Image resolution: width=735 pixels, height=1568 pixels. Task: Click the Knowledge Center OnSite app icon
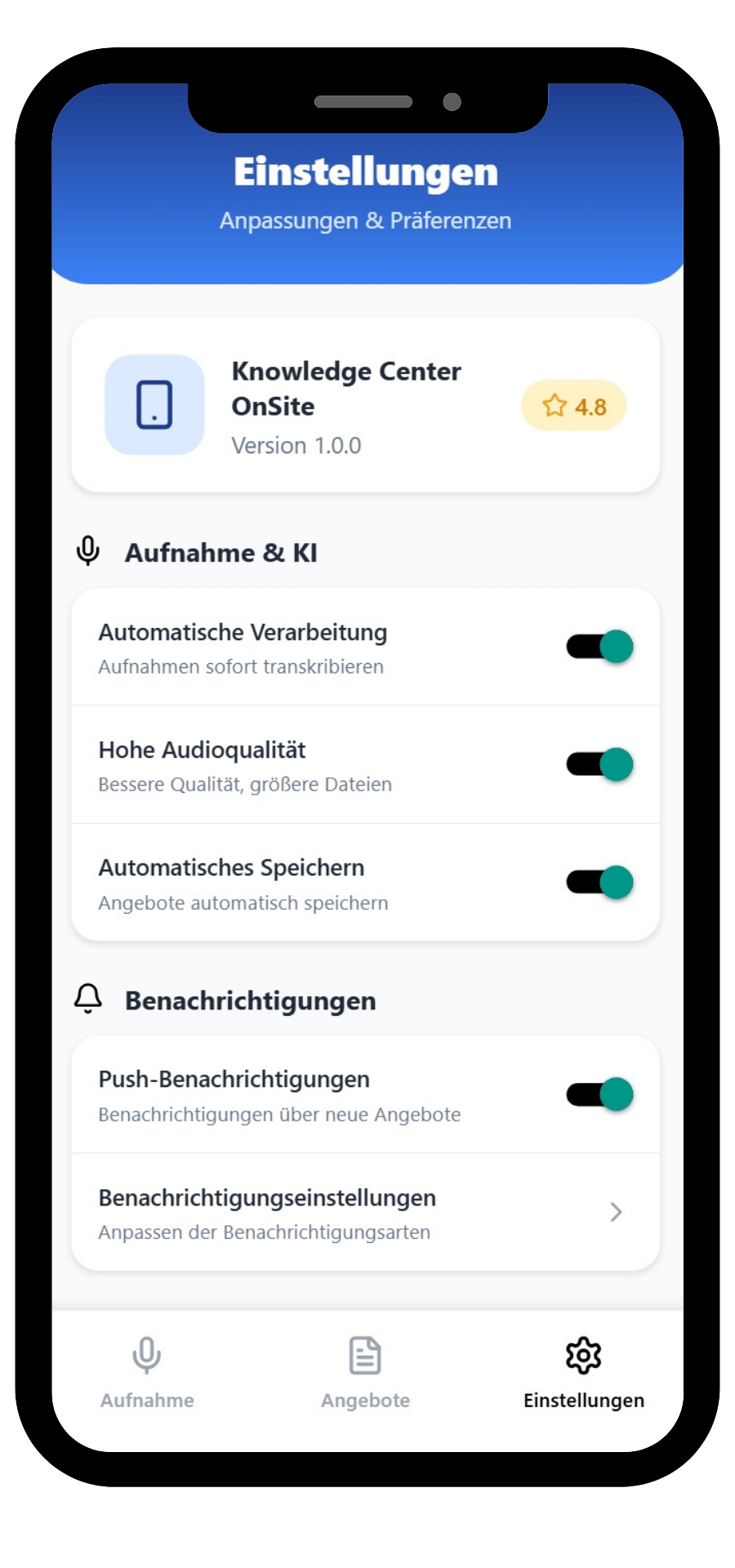pos(155,406)
